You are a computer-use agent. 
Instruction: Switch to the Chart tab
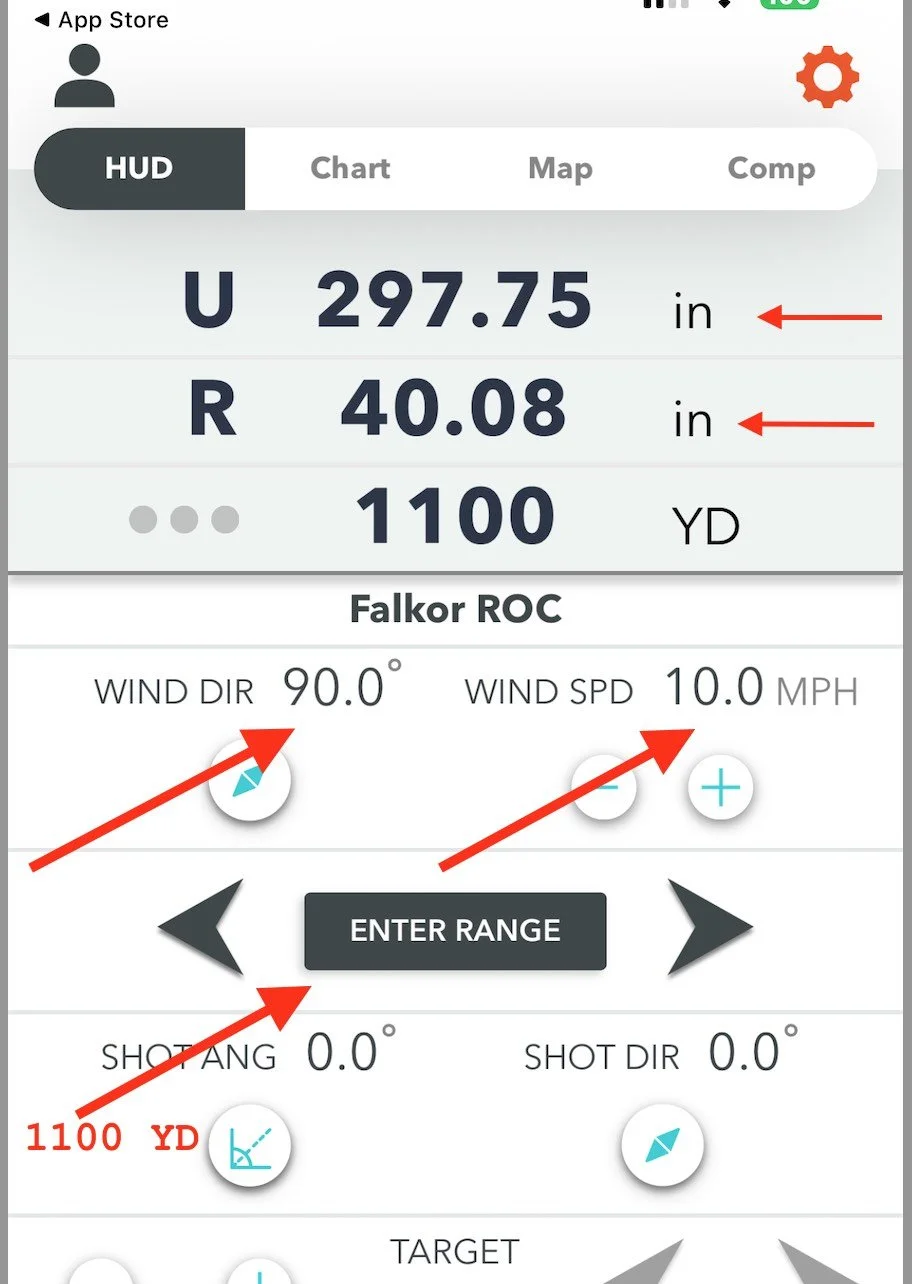pyautogui.click(x=350, y=168)
